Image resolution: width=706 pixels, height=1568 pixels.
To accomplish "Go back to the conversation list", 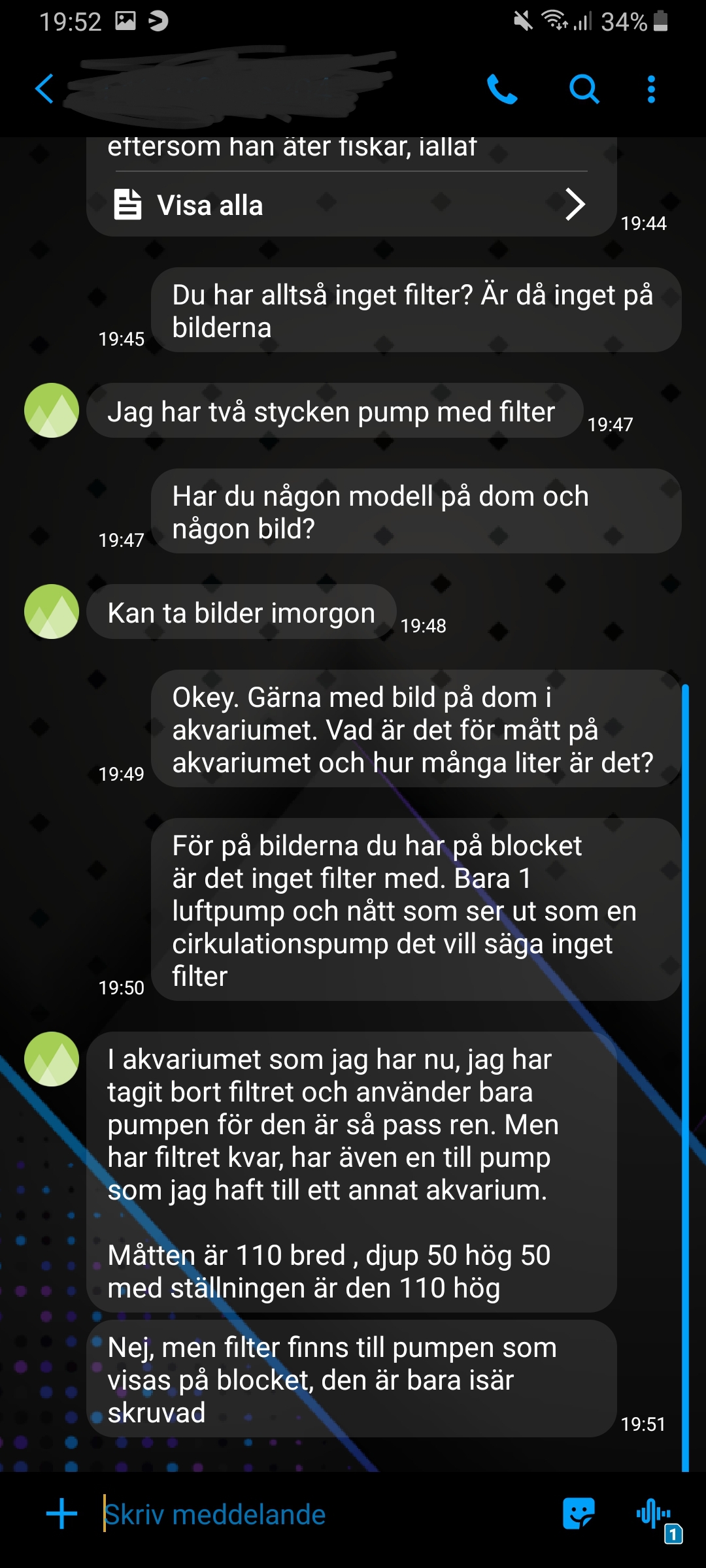I will (x=44, y=89).
